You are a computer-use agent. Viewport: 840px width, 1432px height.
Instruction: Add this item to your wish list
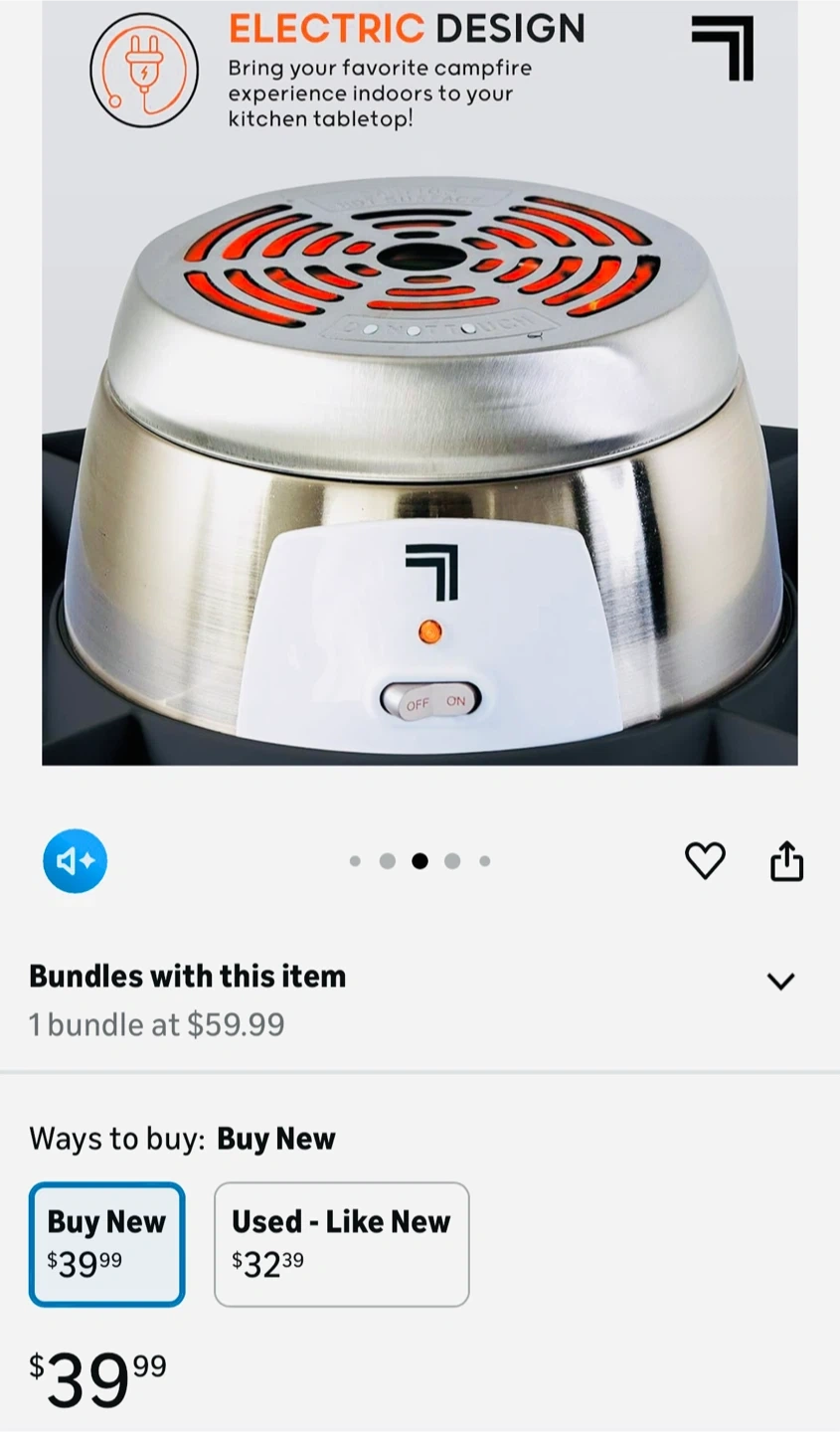point(705,861)
